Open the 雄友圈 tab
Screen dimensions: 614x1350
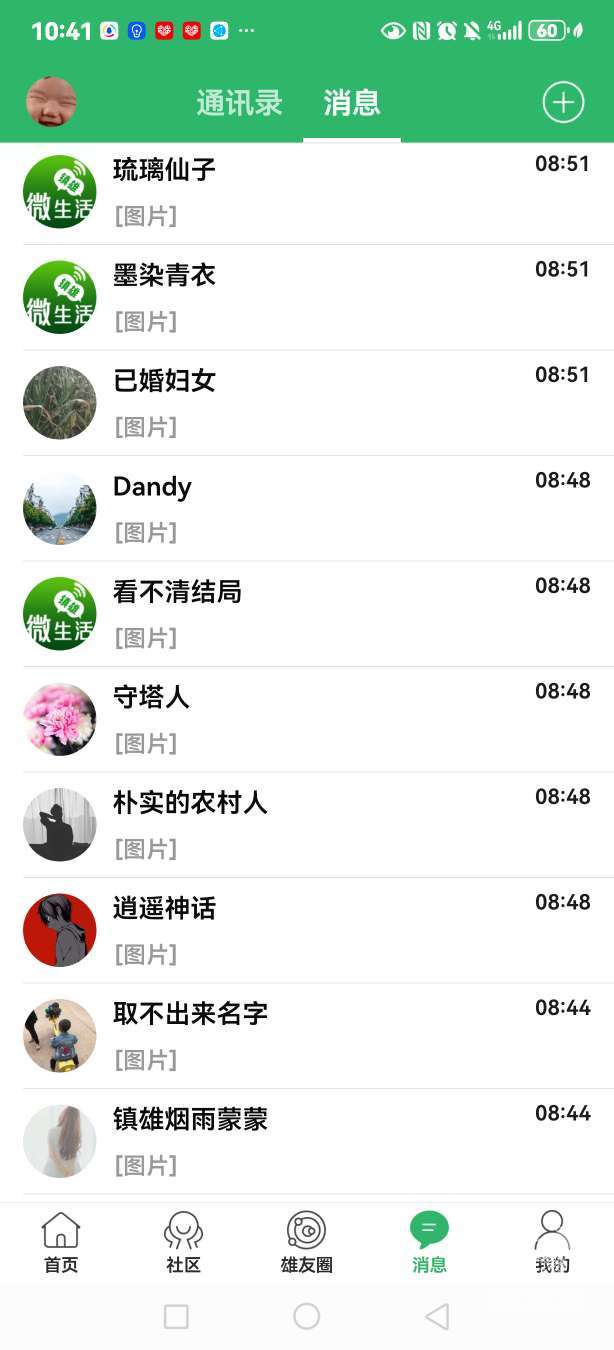coord(306,1243)
